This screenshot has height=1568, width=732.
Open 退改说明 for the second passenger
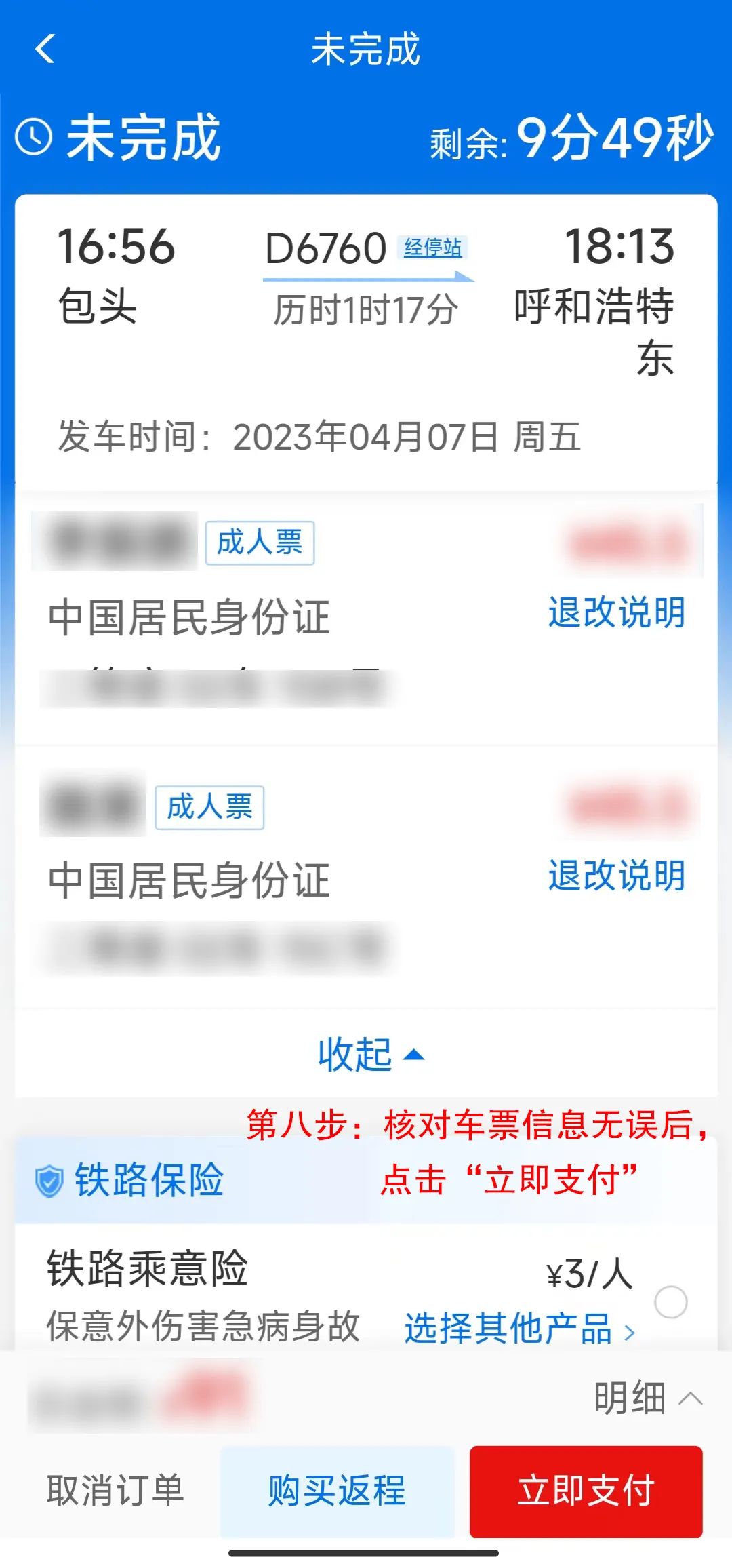(616, 876)
